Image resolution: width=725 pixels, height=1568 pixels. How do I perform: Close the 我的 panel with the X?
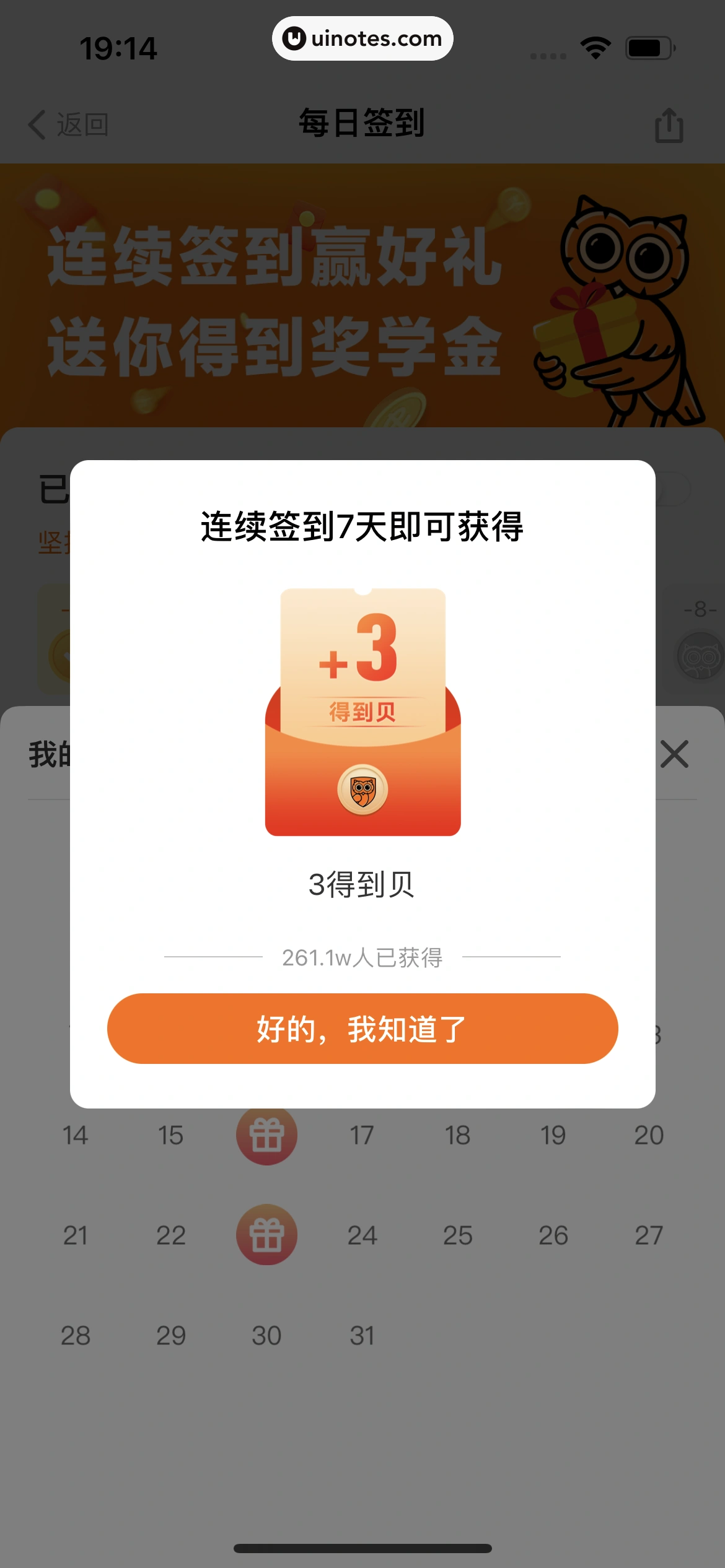[674, 754]
